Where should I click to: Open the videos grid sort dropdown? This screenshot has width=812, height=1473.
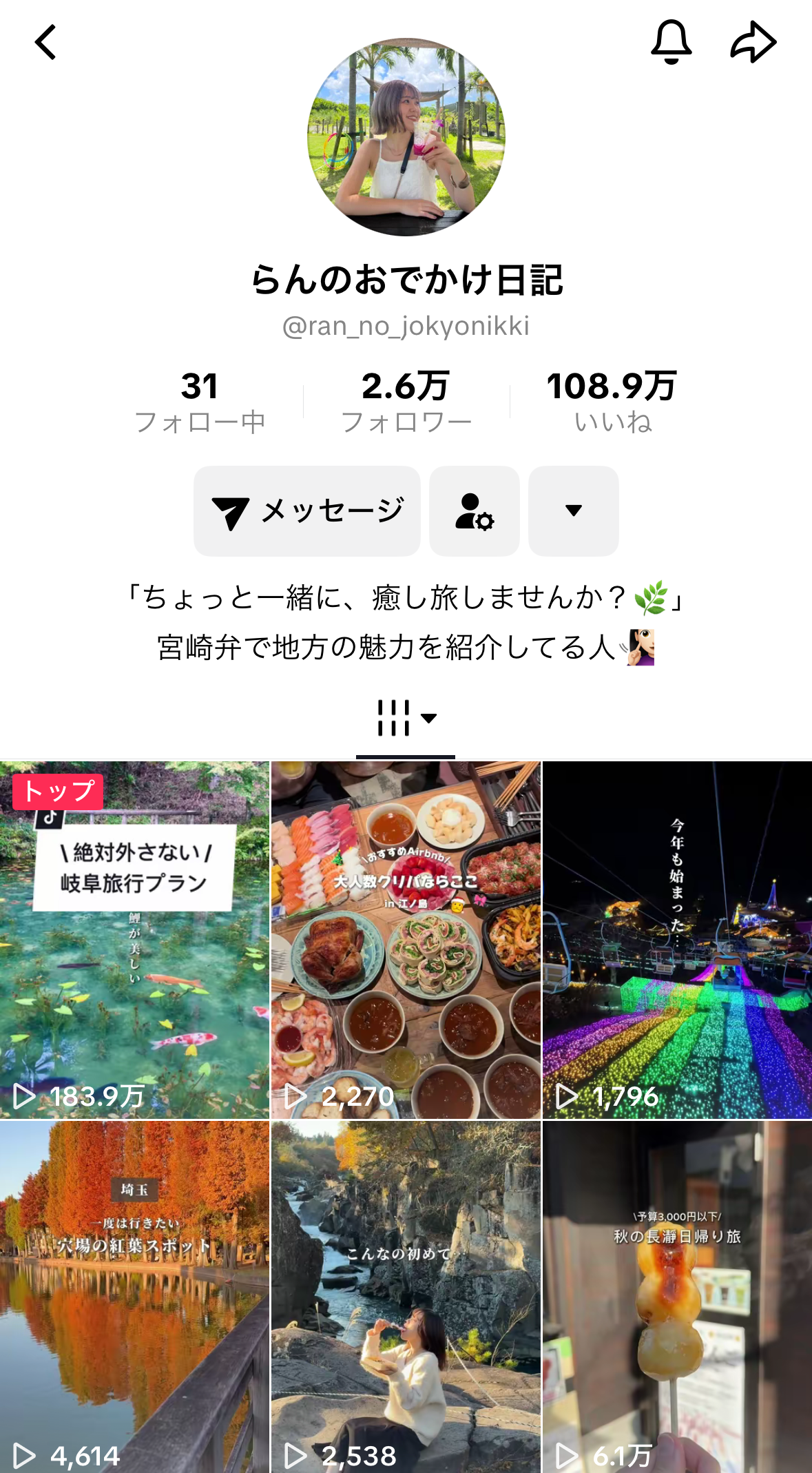[406, 719]
